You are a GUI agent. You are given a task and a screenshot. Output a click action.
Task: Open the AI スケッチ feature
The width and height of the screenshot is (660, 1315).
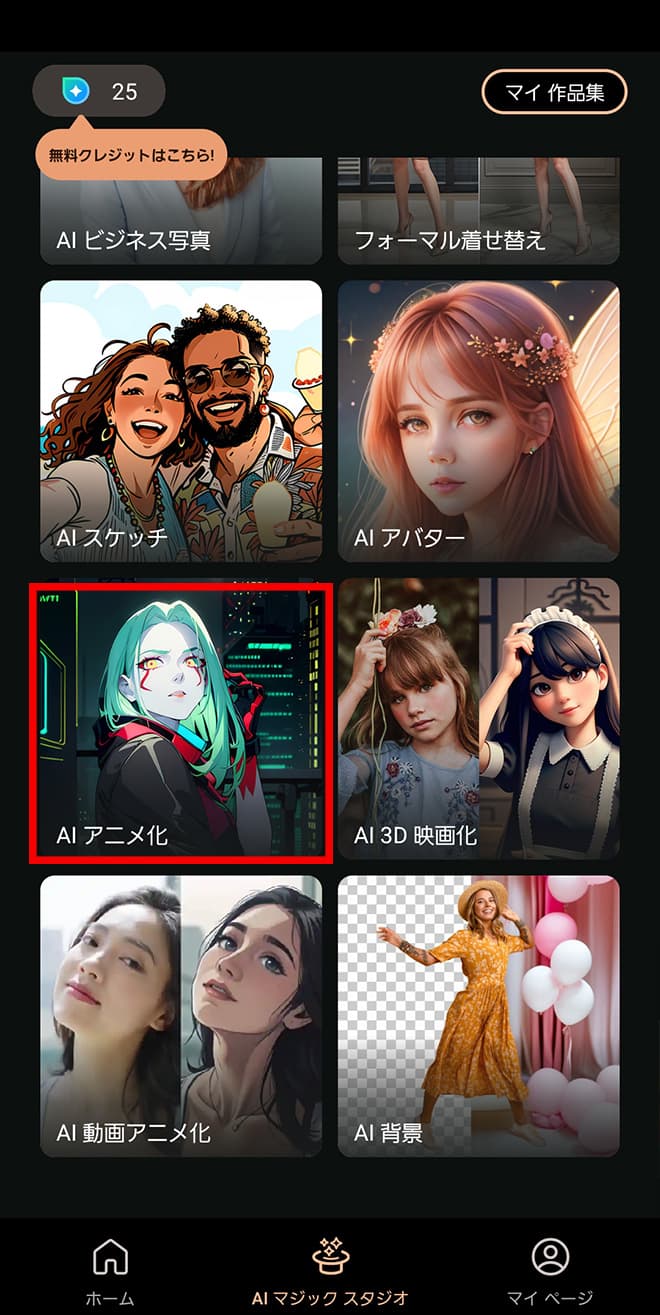coord(181,421)
